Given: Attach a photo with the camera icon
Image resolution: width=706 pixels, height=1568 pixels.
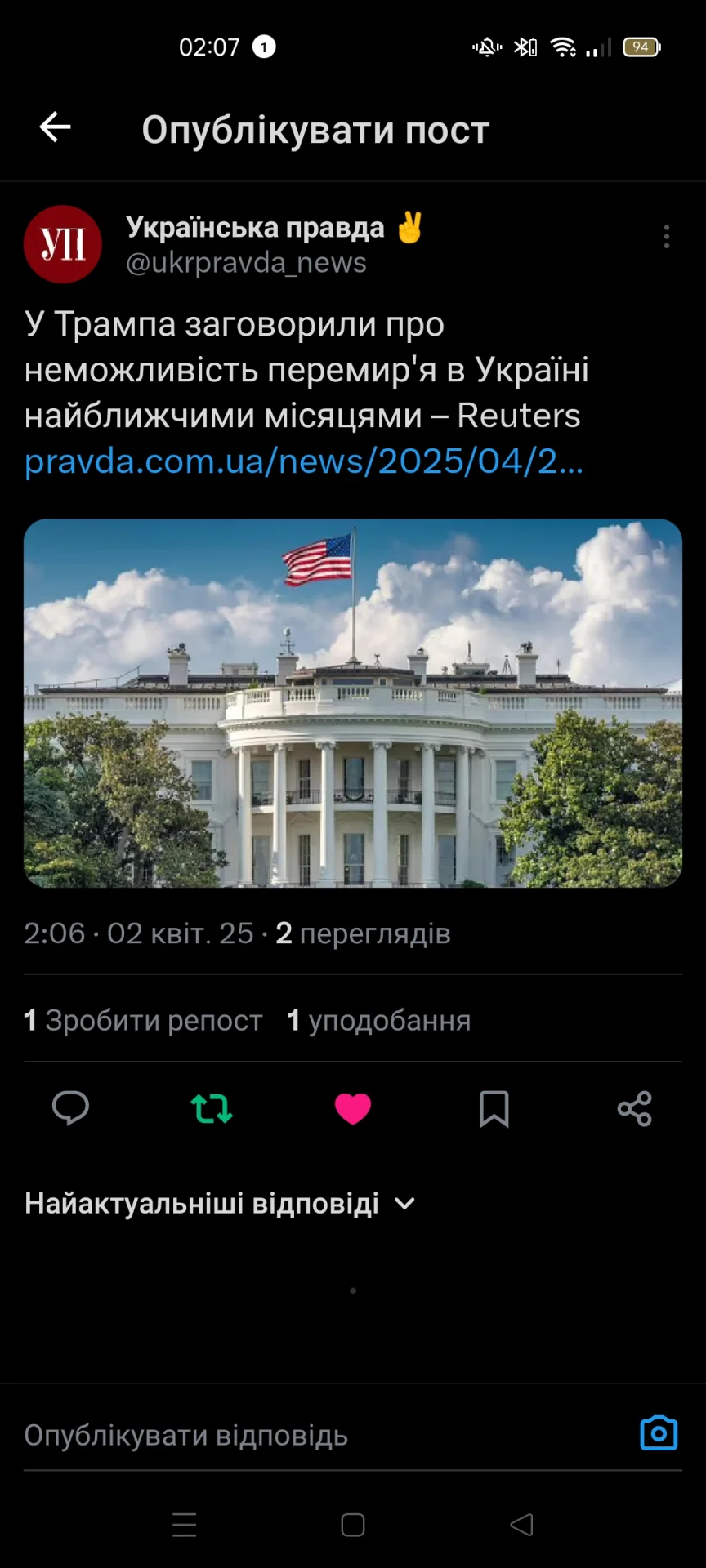Looking at the screenshot, I should click(659, 1433).
